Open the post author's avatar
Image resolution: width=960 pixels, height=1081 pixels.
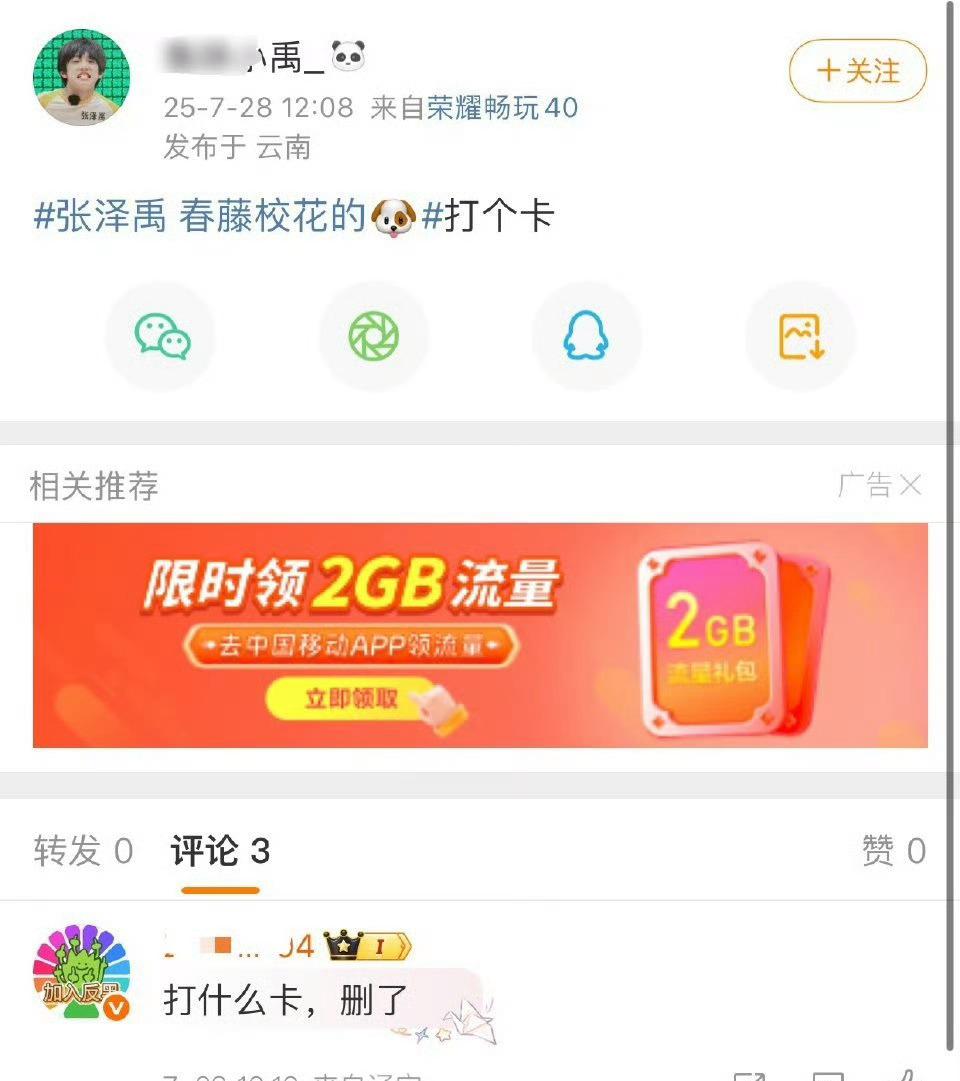coord(82,77)
